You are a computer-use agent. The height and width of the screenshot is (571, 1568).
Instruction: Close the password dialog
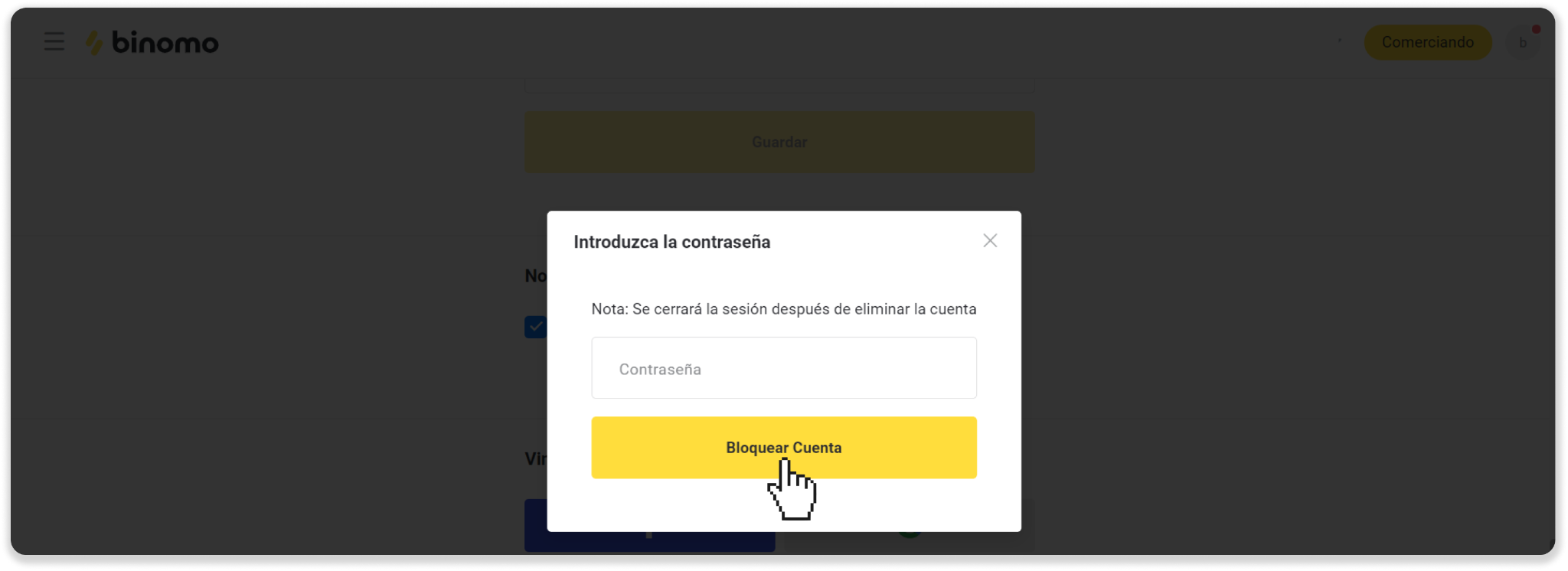(x=990, y=241)
